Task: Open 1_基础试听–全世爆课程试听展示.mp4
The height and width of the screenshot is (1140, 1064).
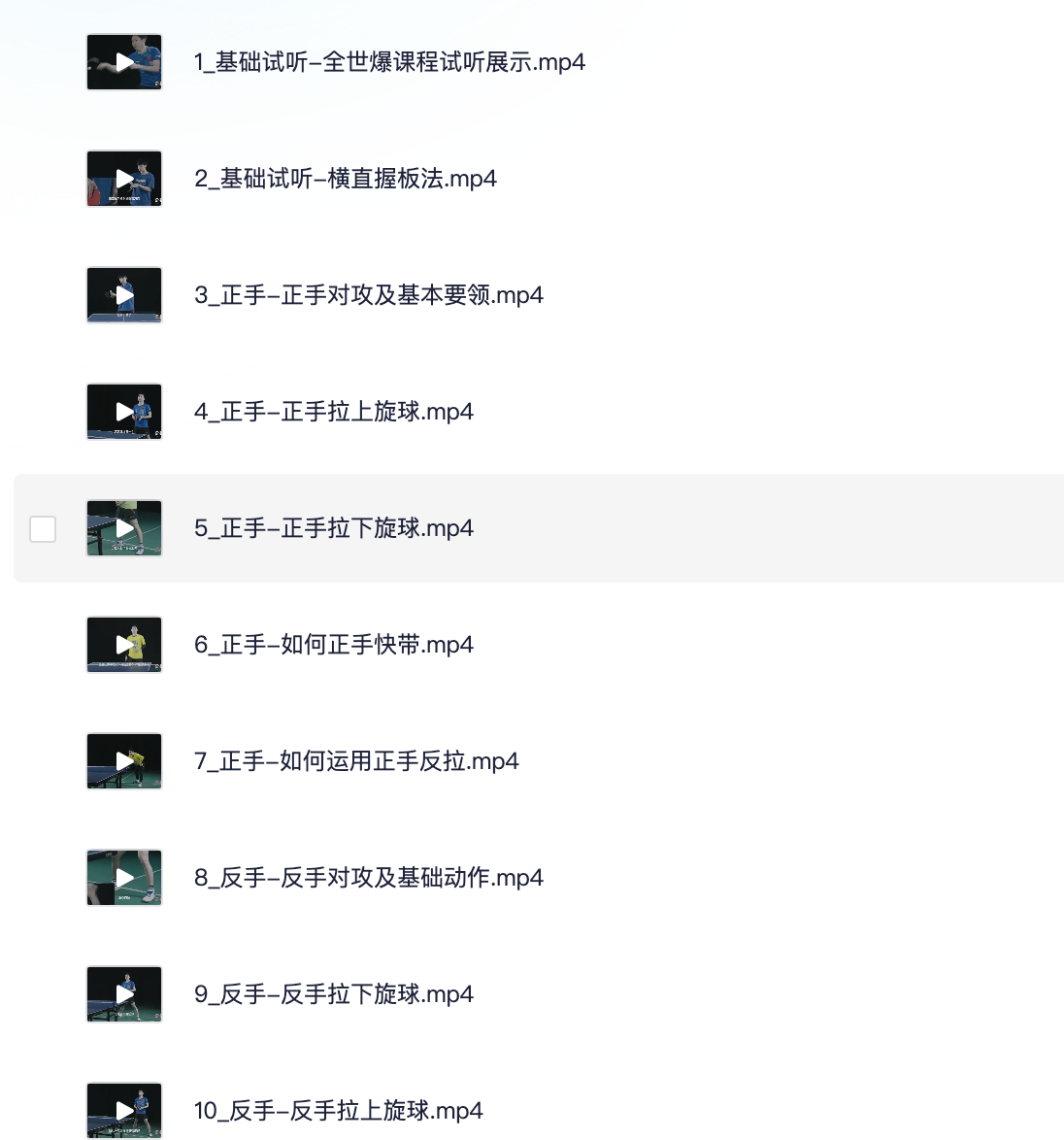Action: coord(389,62)
